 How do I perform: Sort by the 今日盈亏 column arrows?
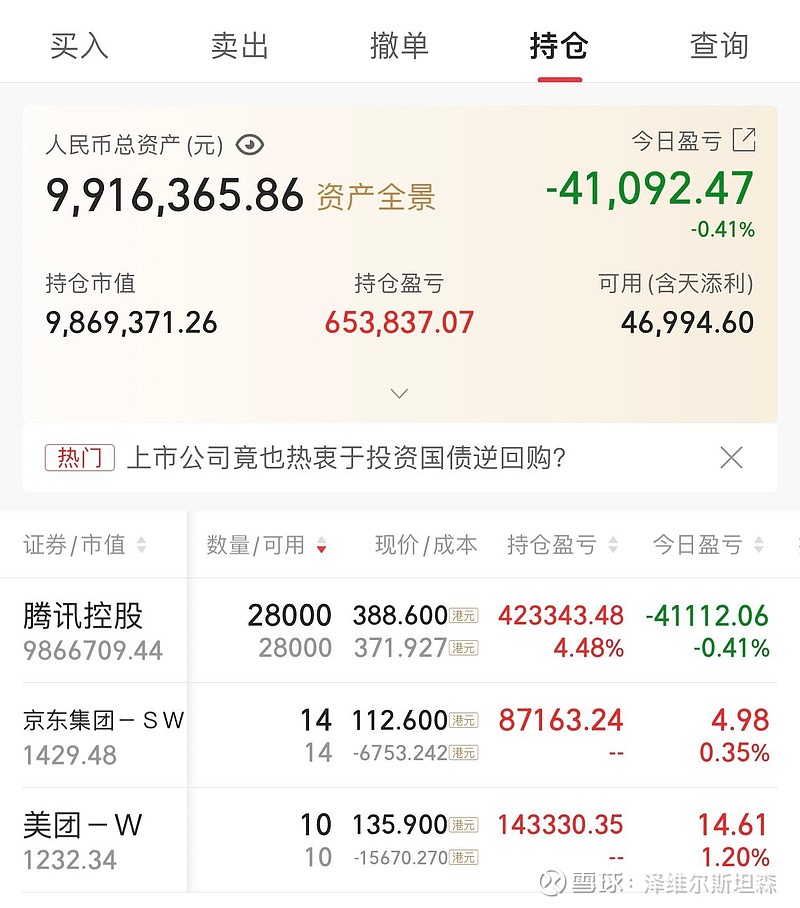tap(756, 545)
